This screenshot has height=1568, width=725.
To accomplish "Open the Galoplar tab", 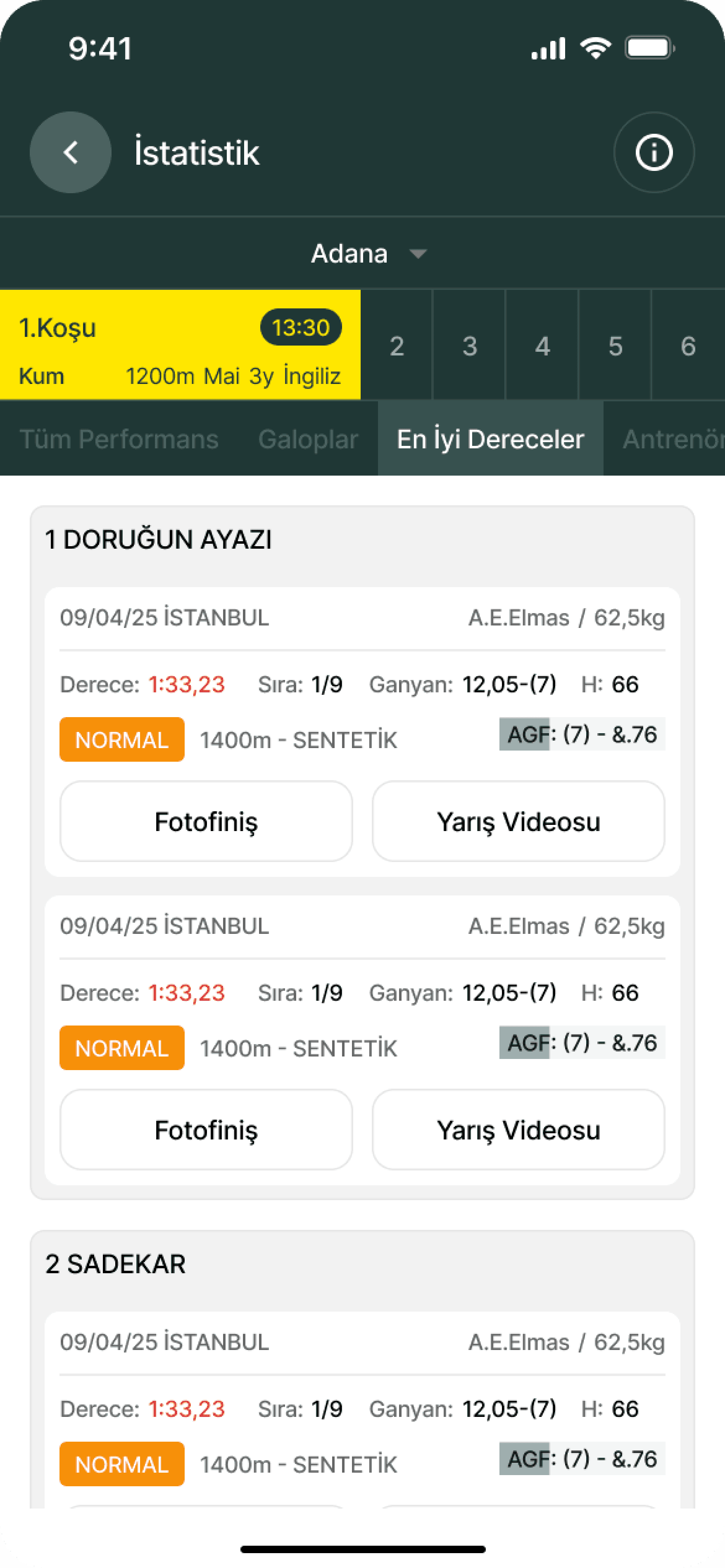I will 308,439.
